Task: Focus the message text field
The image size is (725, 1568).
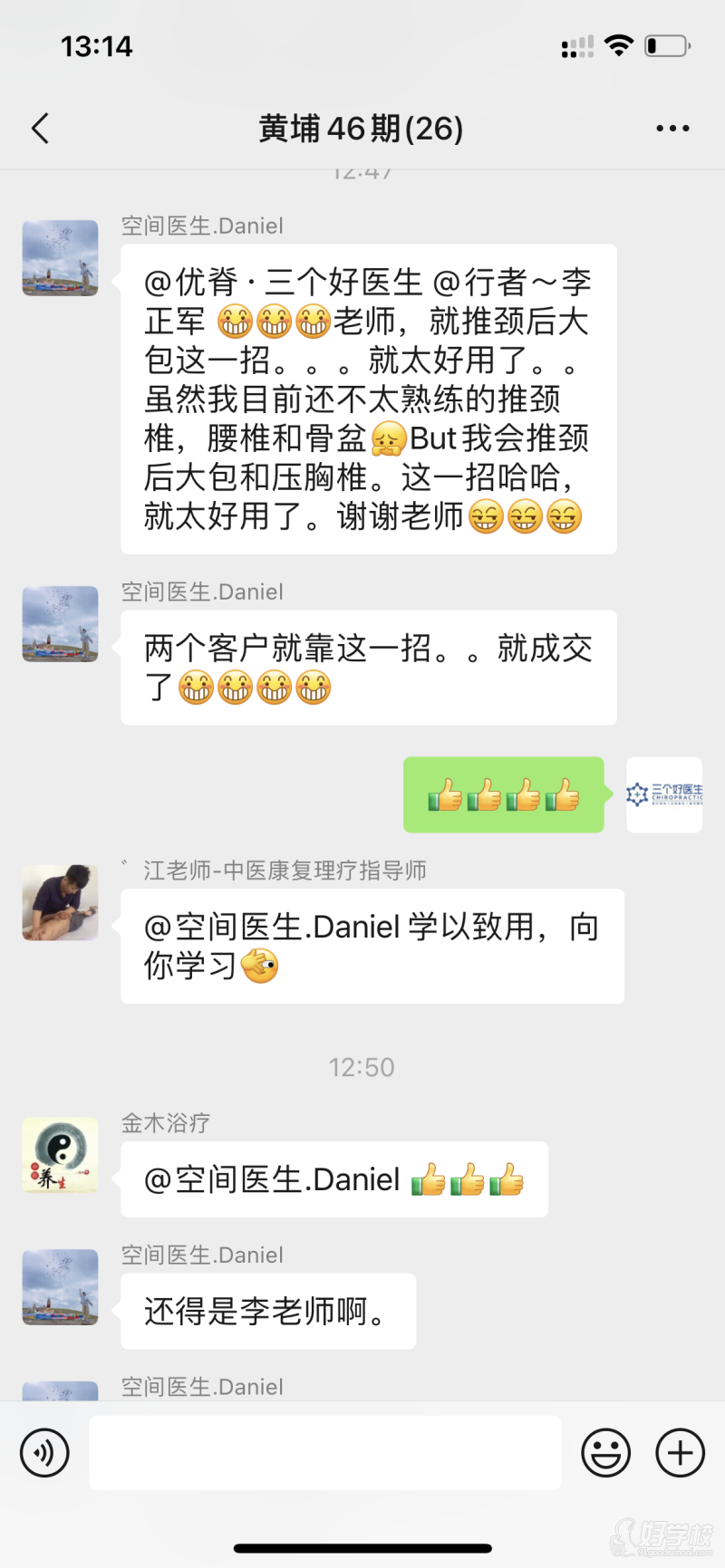Action: pos(324,1452)
